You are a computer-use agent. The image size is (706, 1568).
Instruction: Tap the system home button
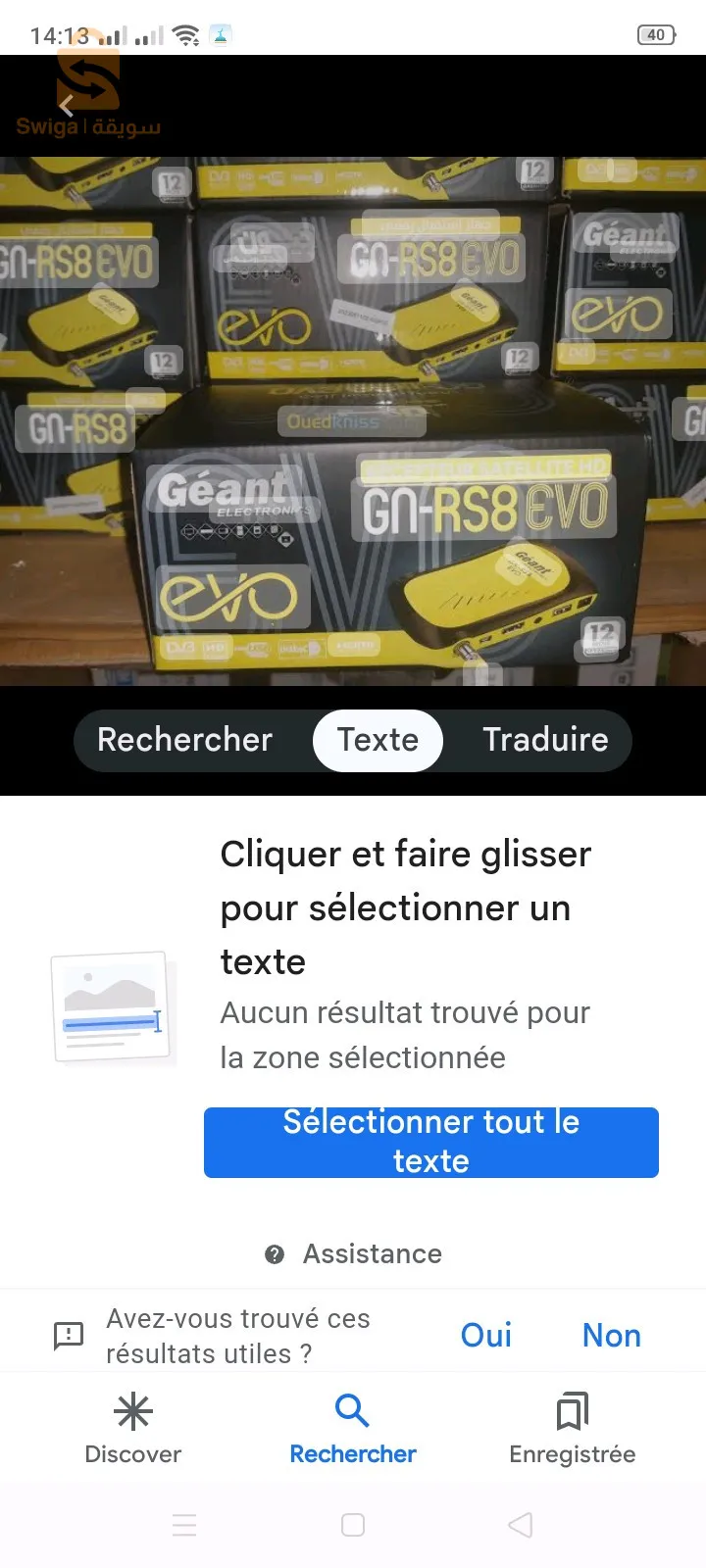point(353,1525)
